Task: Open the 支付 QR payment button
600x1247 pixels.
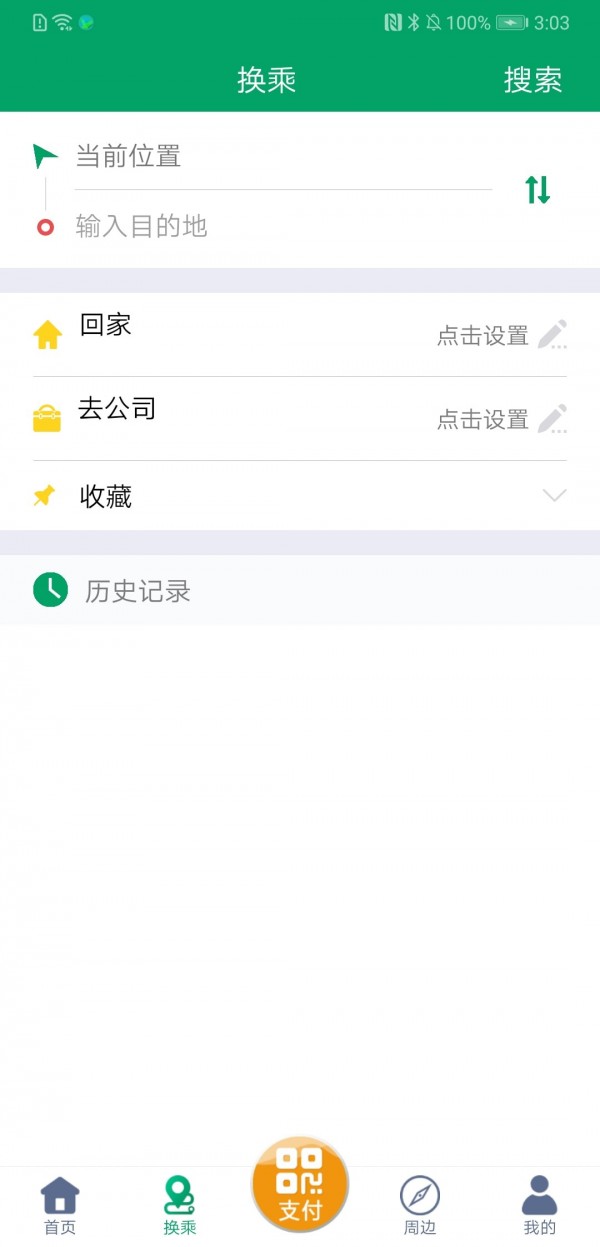Action: (x=300, y=1186)
